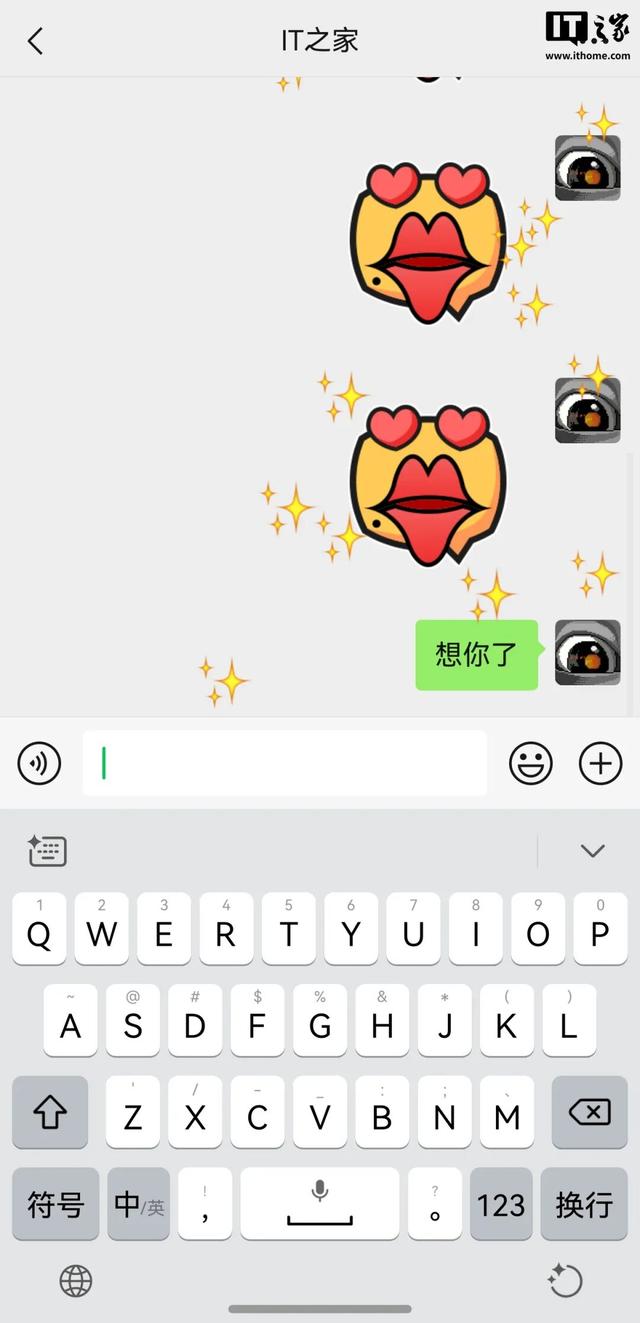Toggle the shift key
The width and height of the screenshot is (640, 1323).
point(50,1112)
